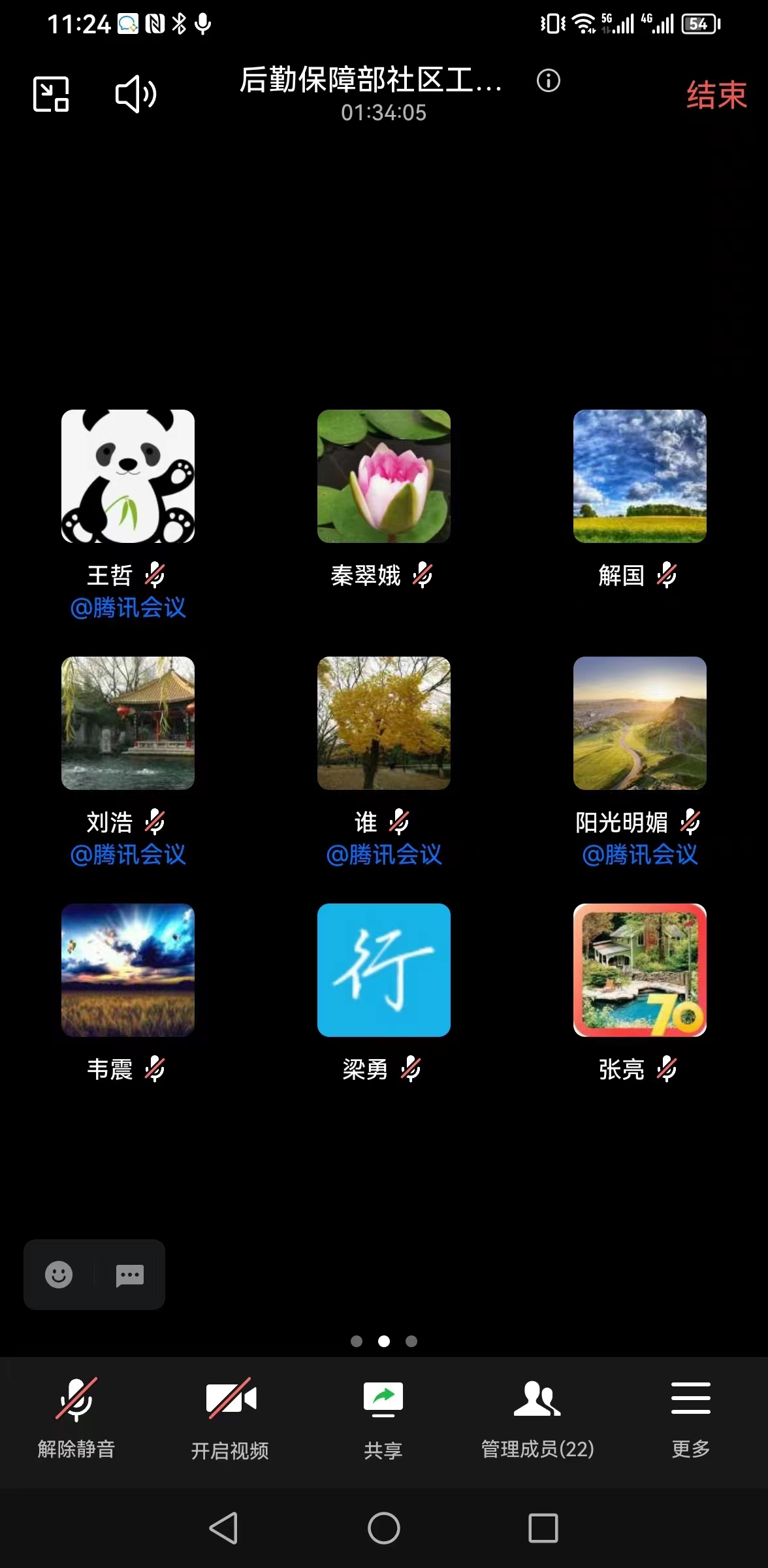Select participant 王哲's tile
Viewport: 768px width, 1568px height.
128,476
